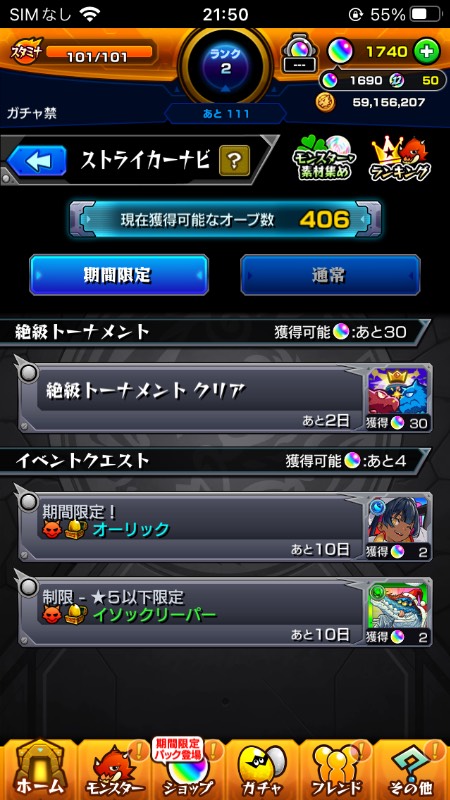This screenshot has width=450, height=800.
Task: Open the オーリック event quest
Action: click(226, 526)
